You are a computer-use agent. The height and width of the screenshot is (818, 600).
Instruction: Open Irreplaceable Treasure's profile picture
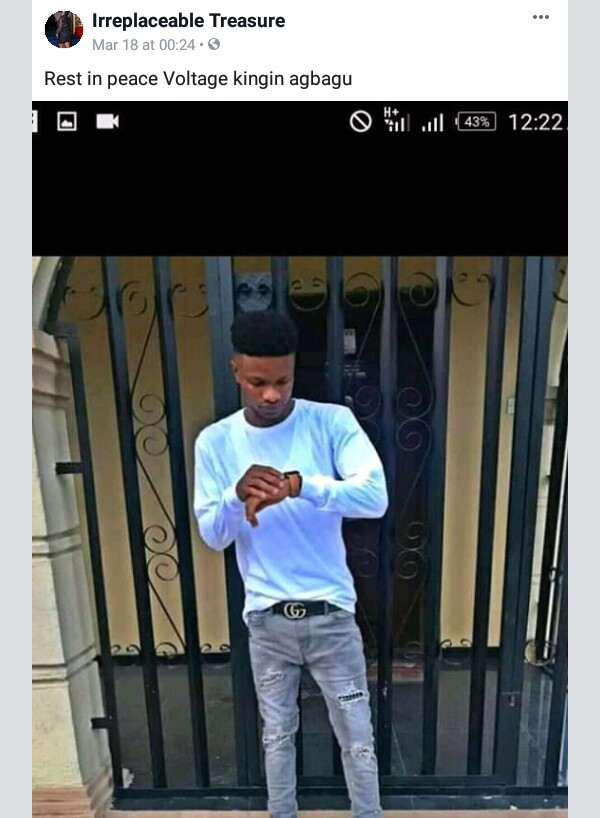(64, 30)
